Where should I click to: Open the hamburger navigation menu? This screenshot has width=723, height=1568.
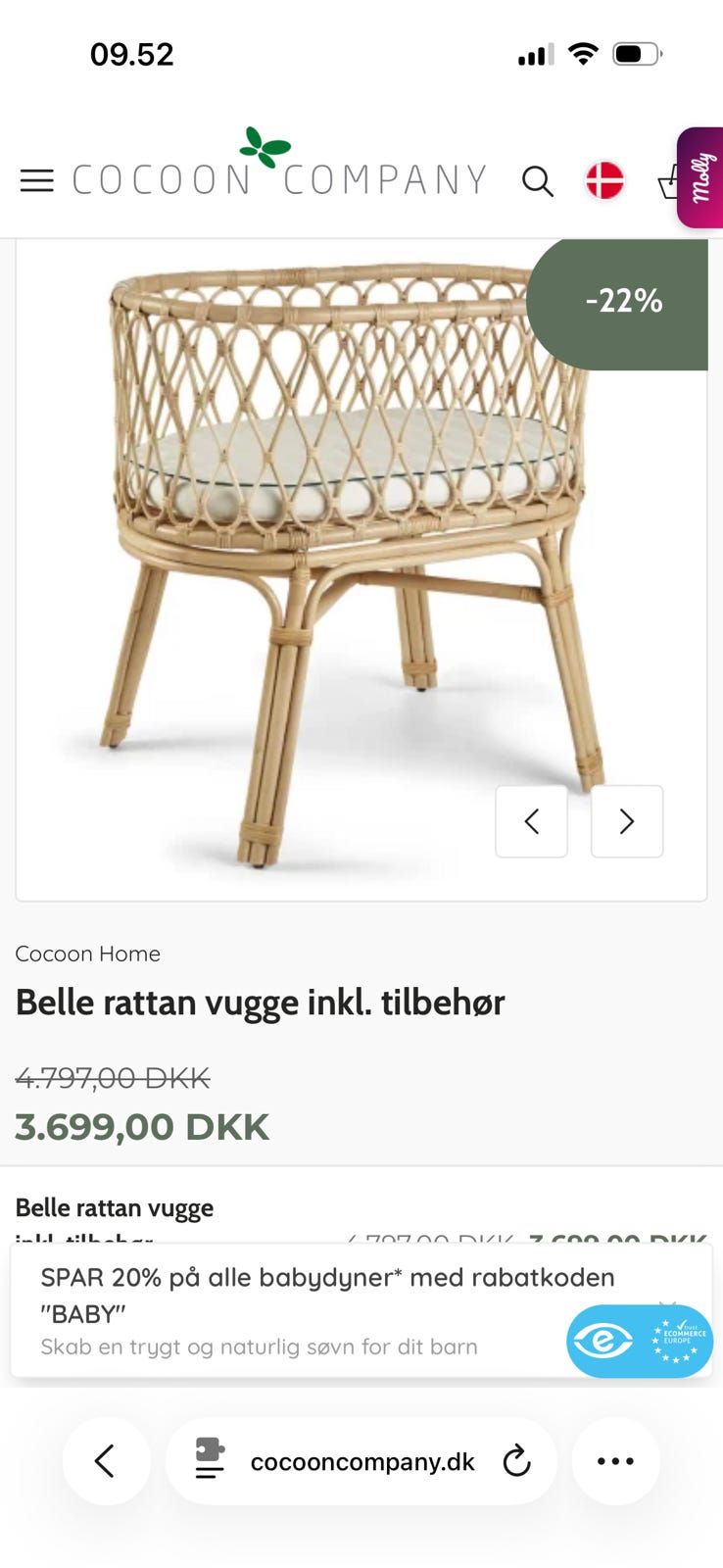[37, 180]
